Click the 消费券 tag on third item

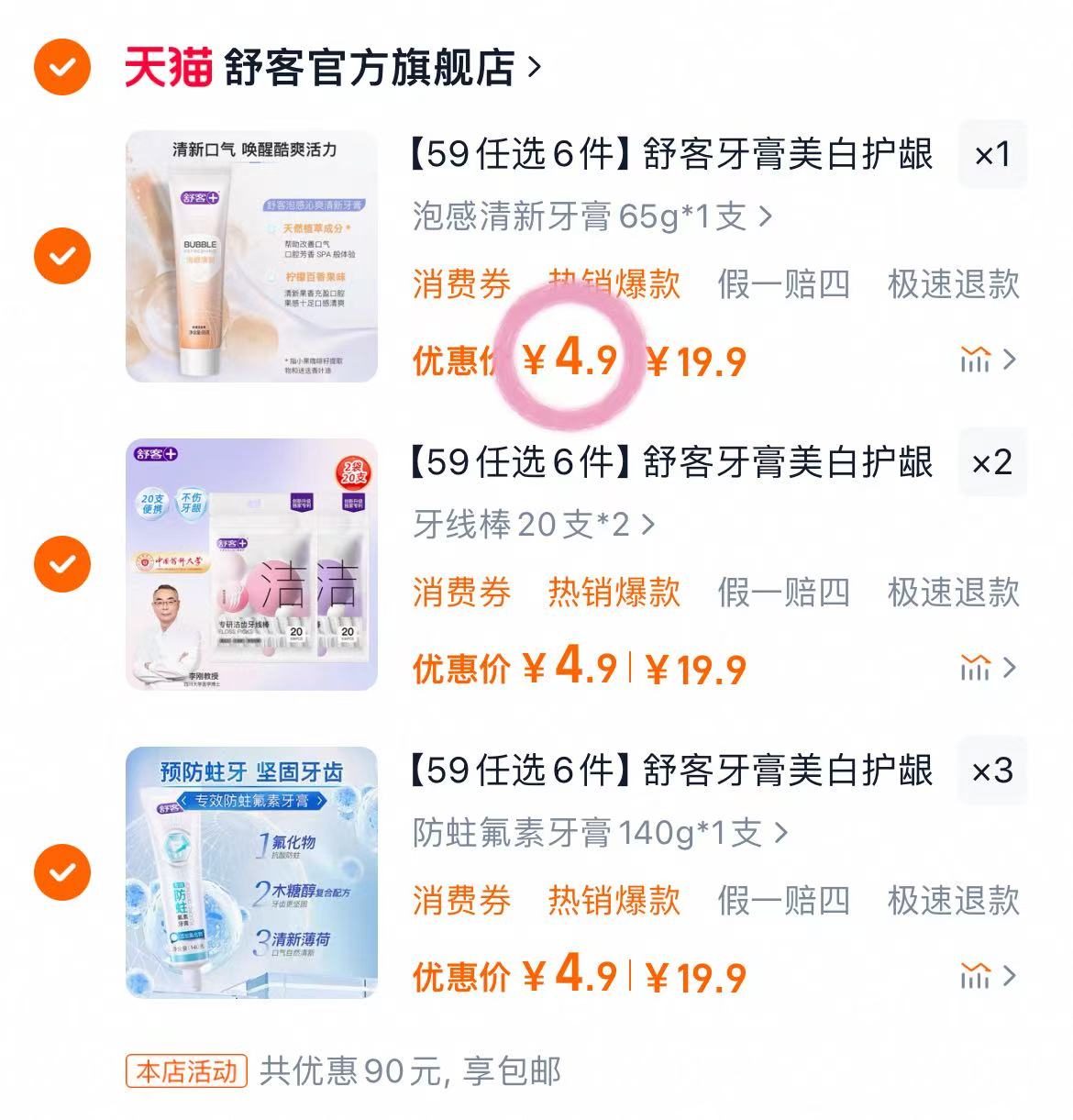pos(460,902)
